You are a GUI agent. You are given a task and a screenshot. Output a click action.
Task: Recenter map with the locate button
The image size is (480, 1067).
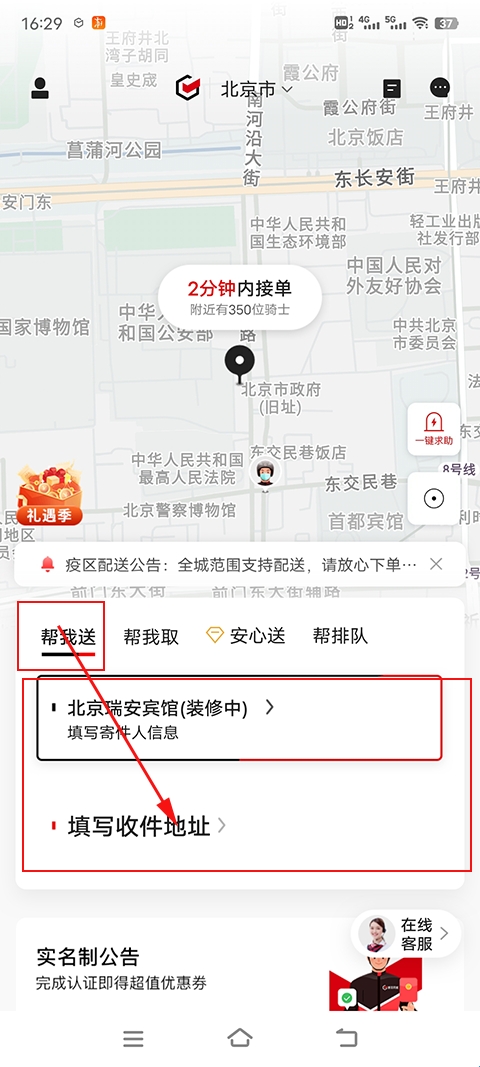(434, 499)
